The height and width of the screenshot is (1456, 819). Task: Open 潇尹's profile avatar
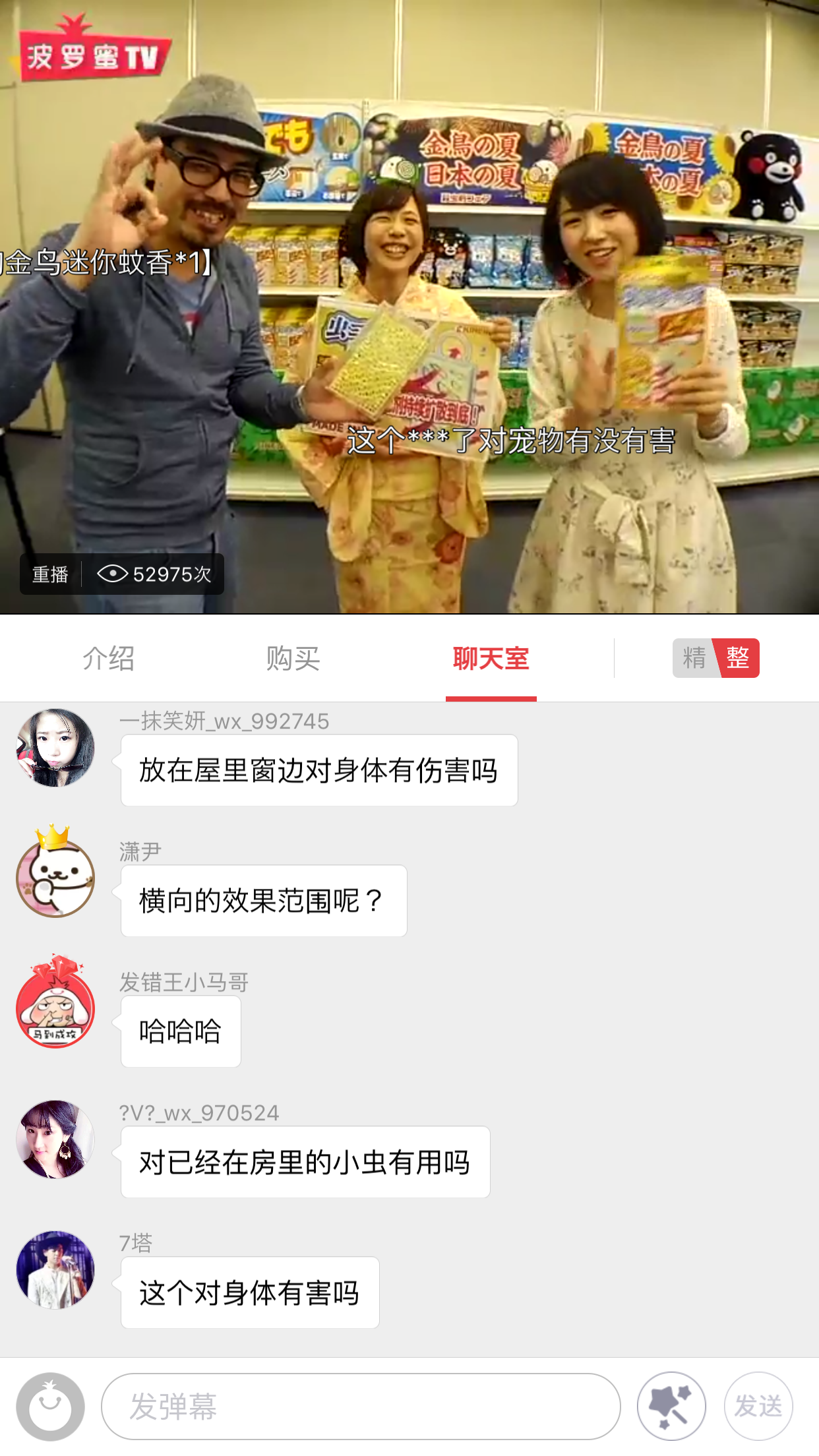coord(55,877)
